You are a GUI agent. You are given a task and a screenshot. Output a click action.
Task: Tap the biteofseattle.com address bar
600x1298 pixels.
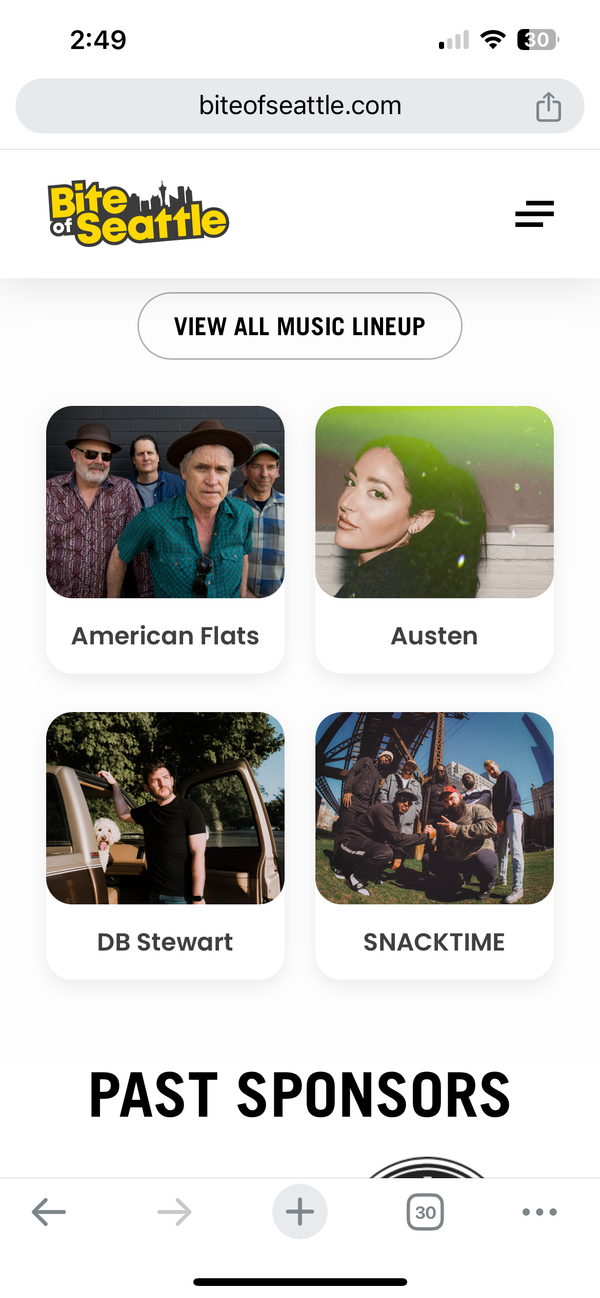(x=300, y=106)
